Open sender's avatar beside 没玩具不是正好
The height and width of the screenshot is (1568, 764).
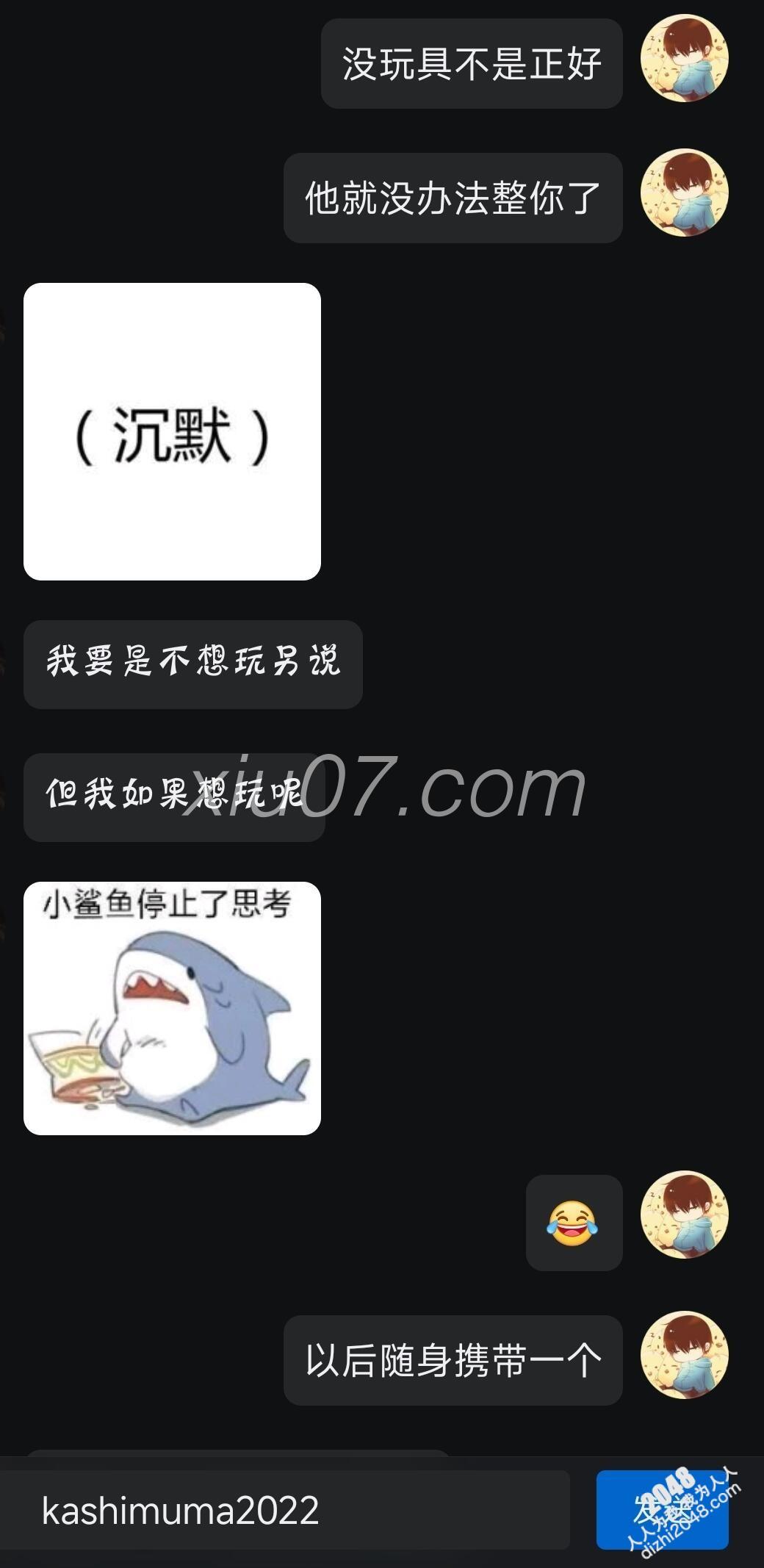tap(684, 59)
